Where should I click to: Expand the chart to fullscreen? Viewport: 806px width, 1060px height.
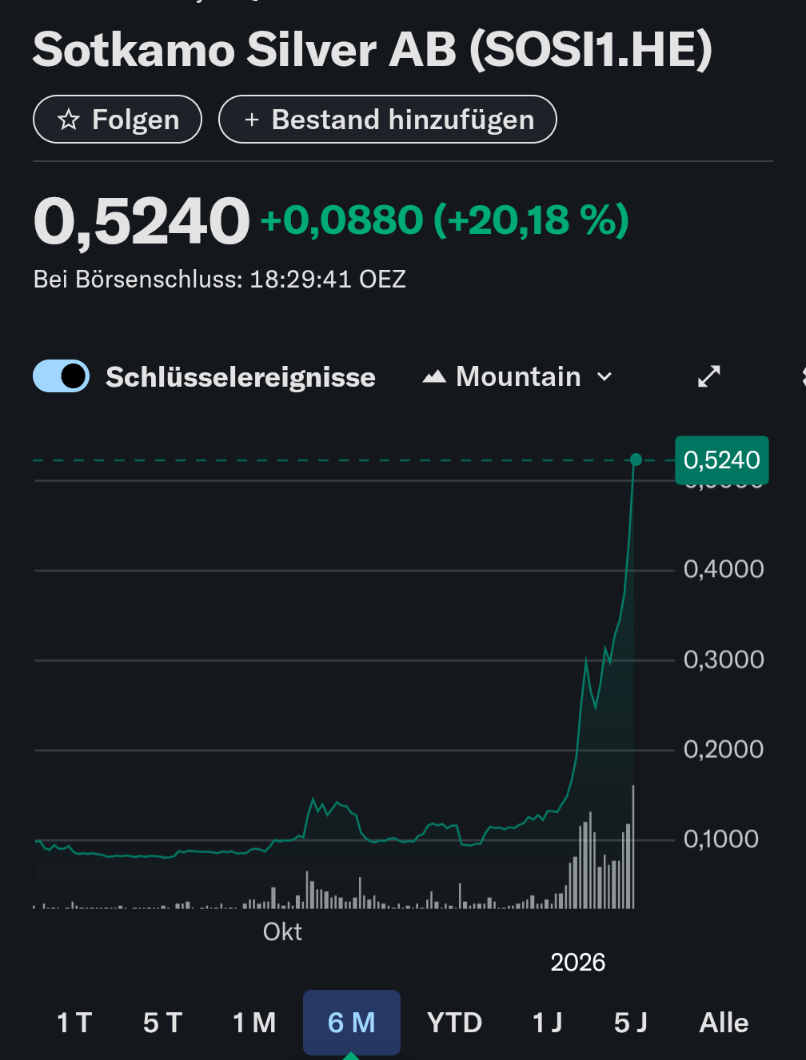click(709, 376)
